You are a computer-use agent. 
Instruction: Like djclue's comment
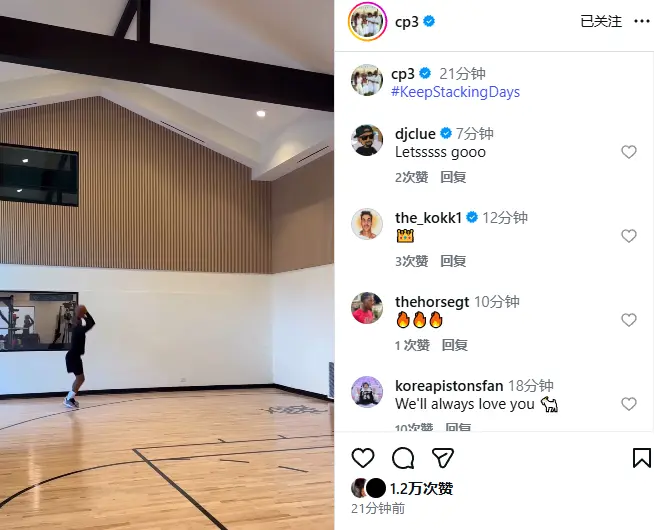[629, 152]
